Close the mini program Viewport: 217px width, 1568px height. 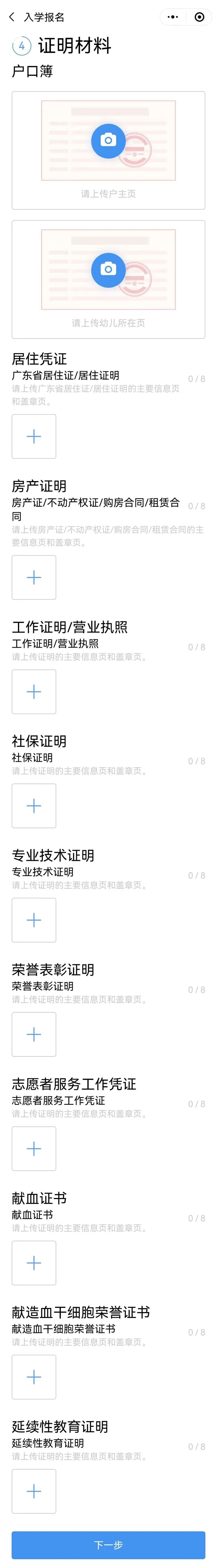pyautogui.click(x=199, y=17)
